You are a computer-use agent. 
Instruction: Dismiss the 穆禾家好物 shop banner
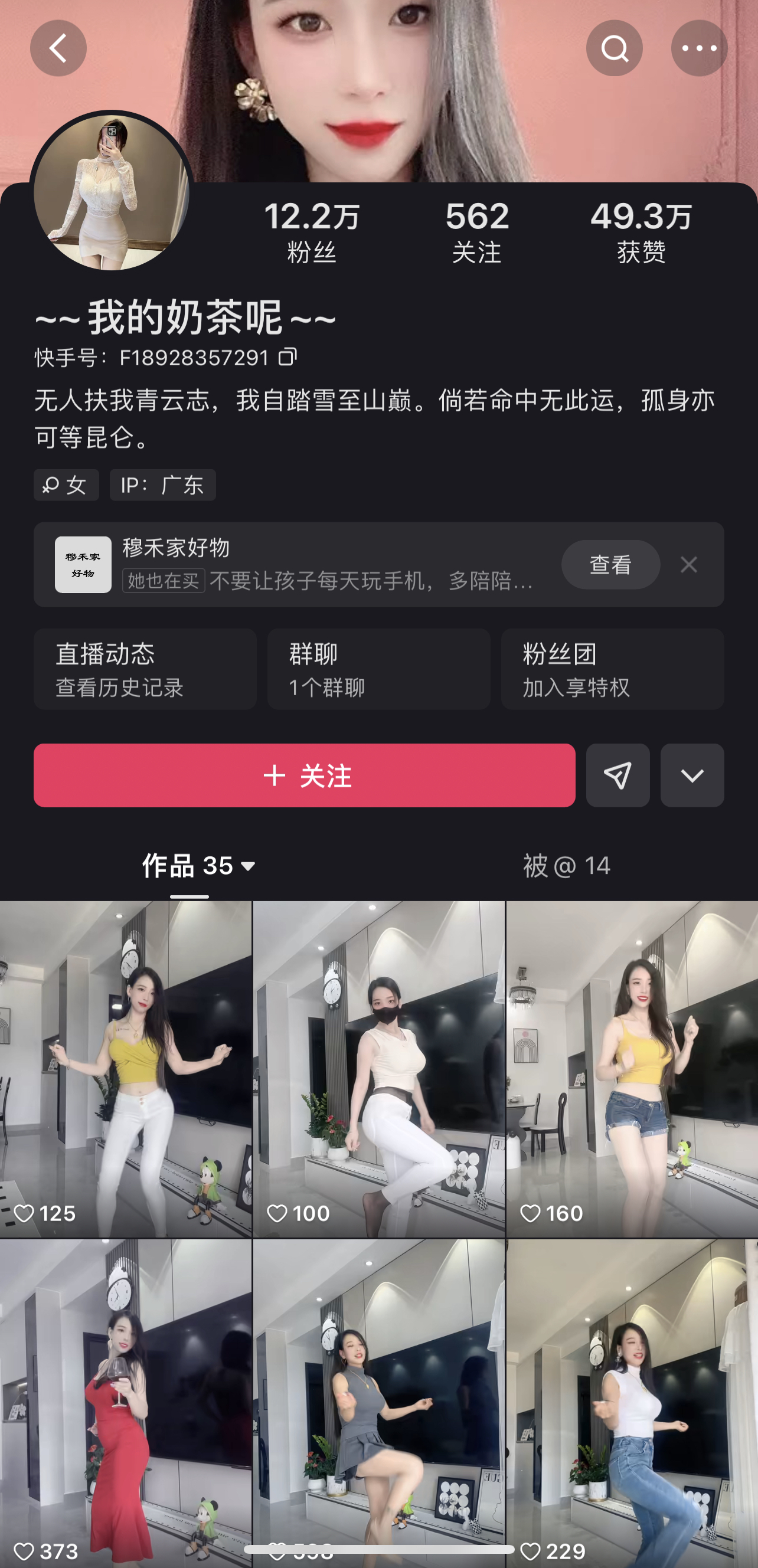click(x=688, y=564)
